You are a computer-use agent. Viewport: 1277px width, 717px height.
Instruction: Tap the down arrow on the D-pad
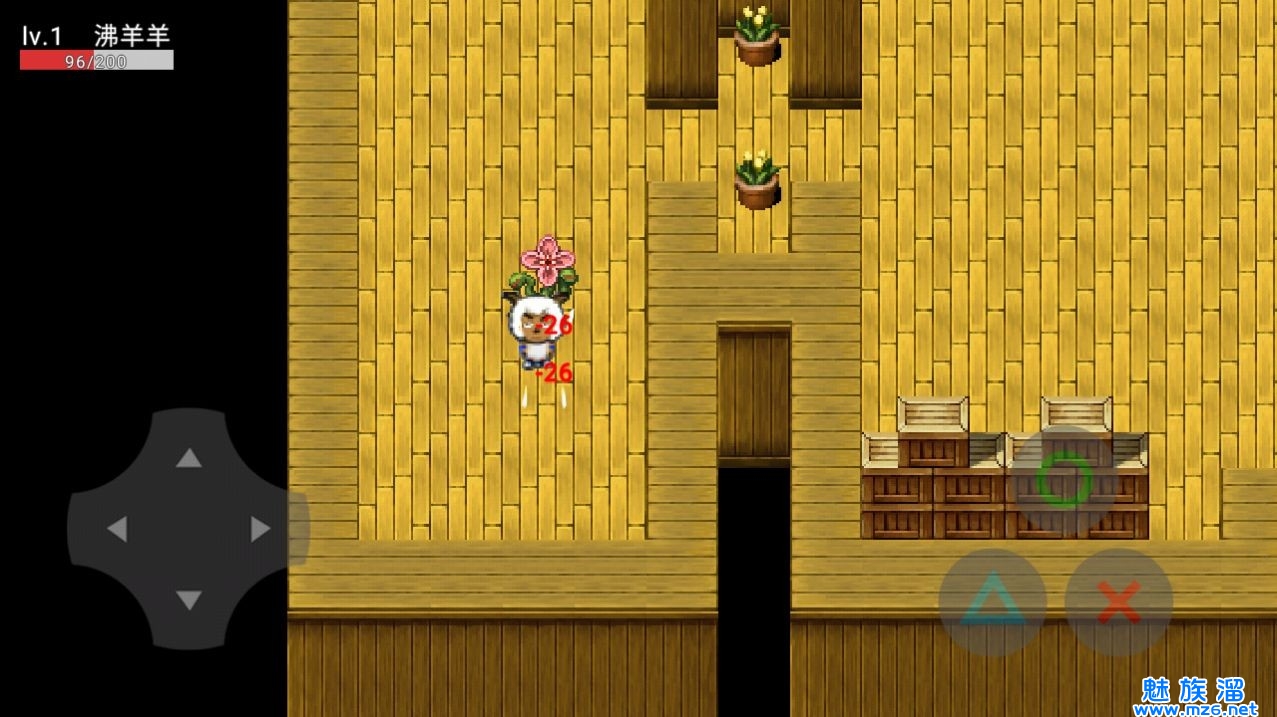pyautogui.click(x=188, y=600)
